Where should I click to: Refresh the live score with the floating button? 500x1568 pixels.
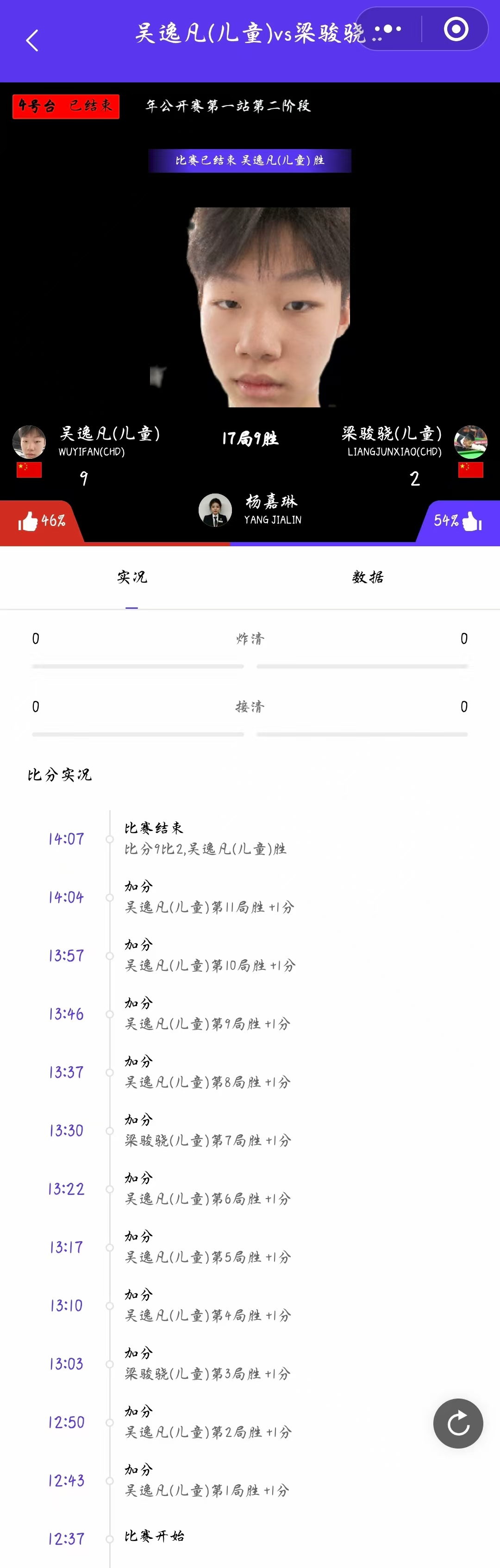point(458,1423)
